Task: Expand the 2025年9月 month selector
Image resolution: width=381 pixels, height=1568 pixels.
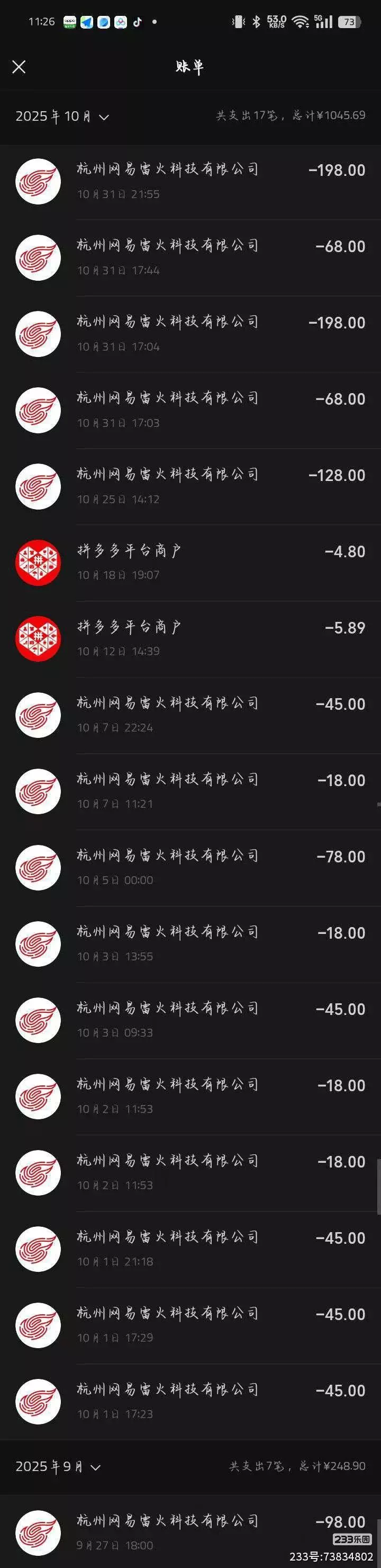Action: [58, 1466]
